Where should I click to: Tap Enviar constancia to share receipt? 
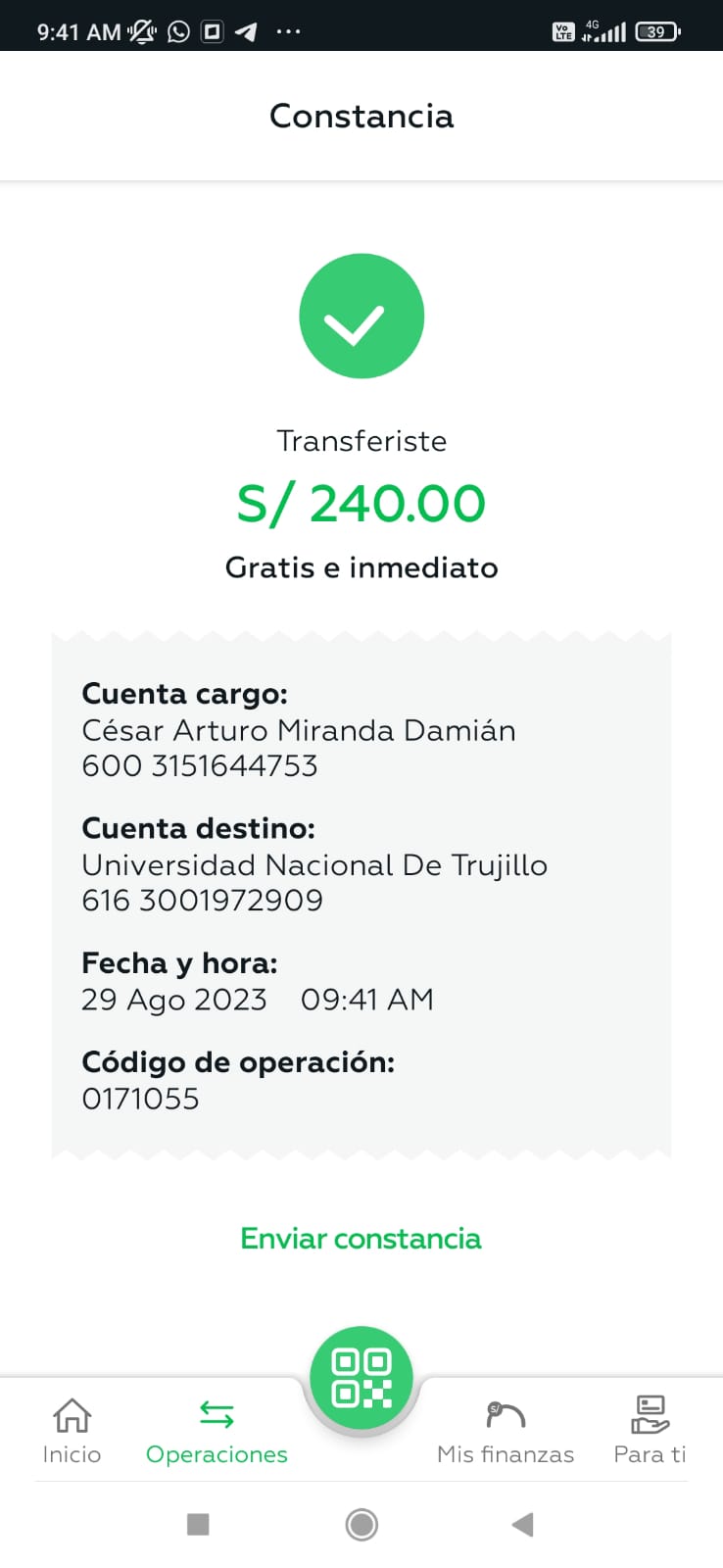pos(361,1239)
